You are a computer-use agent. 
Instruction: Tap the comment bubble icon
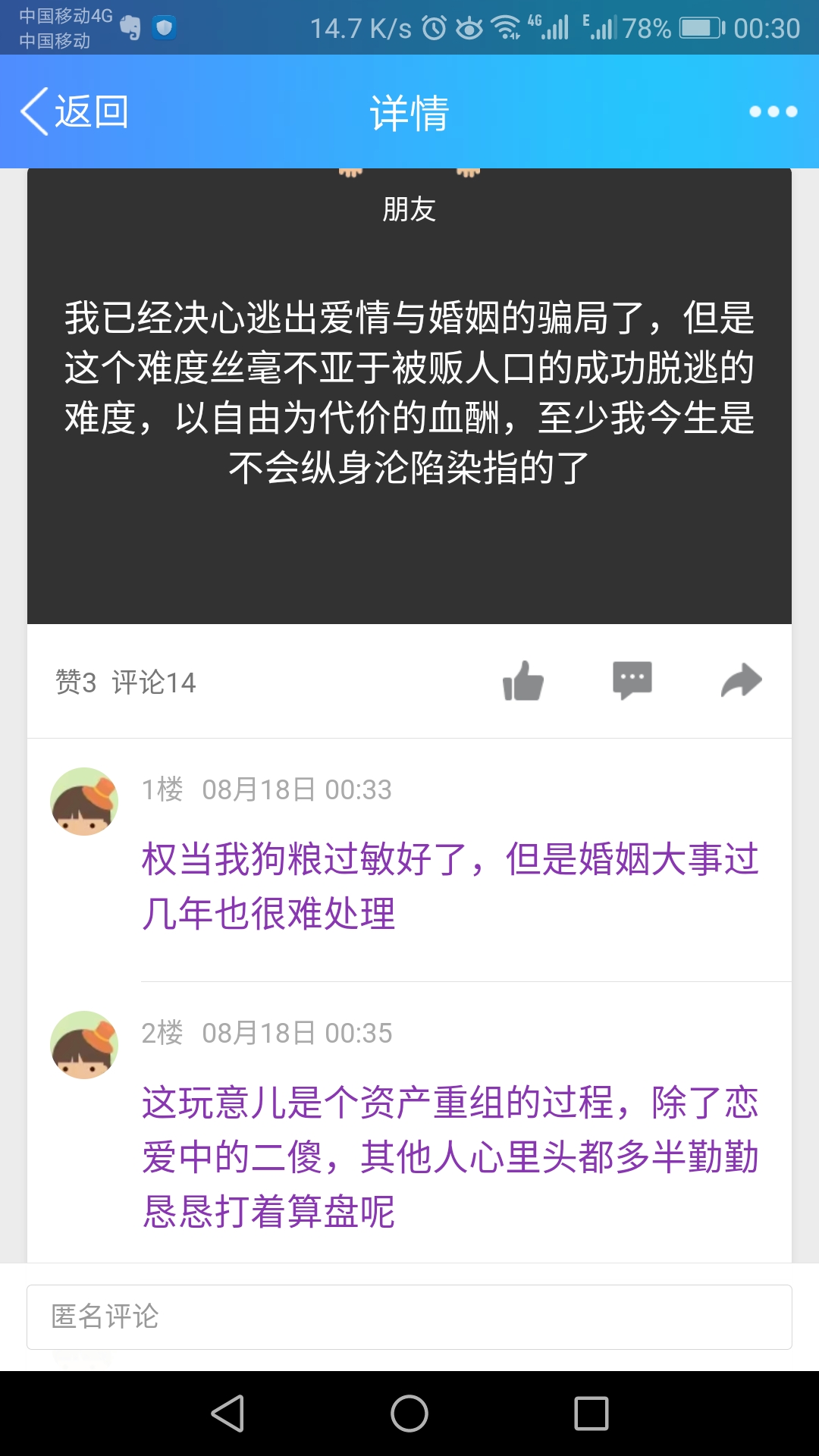tap(632, 680)
